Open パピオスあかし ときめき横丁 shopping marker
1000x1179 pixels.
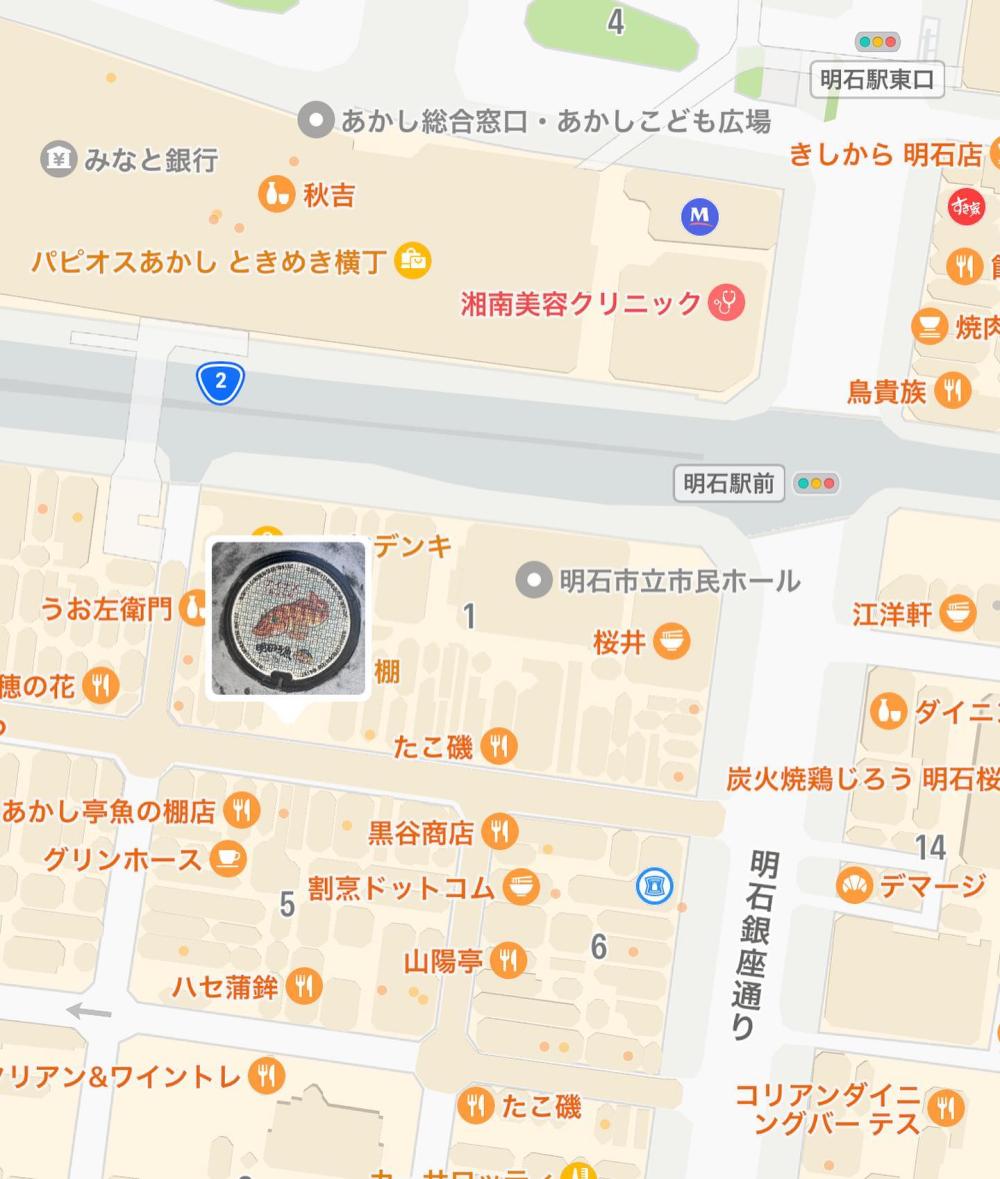[x=412, y=260]
